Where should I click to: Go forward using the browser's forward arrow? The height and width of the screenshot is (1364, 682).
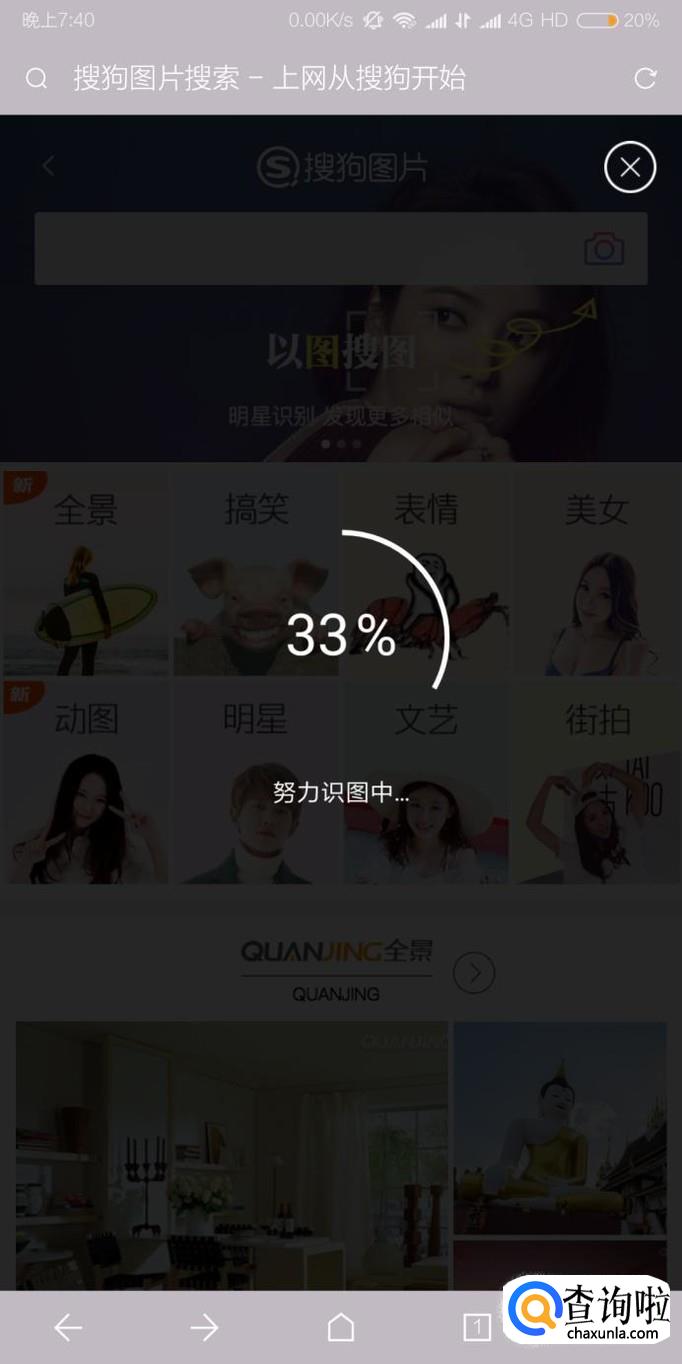[204, 1327]
